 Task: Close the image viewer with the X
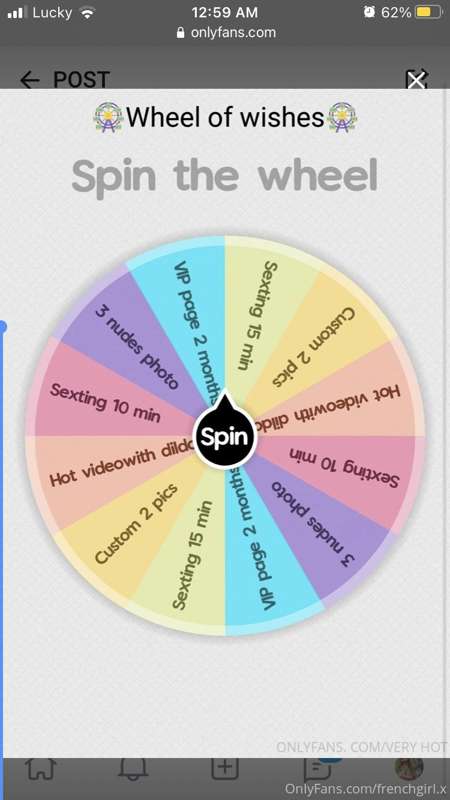point(416,80)
